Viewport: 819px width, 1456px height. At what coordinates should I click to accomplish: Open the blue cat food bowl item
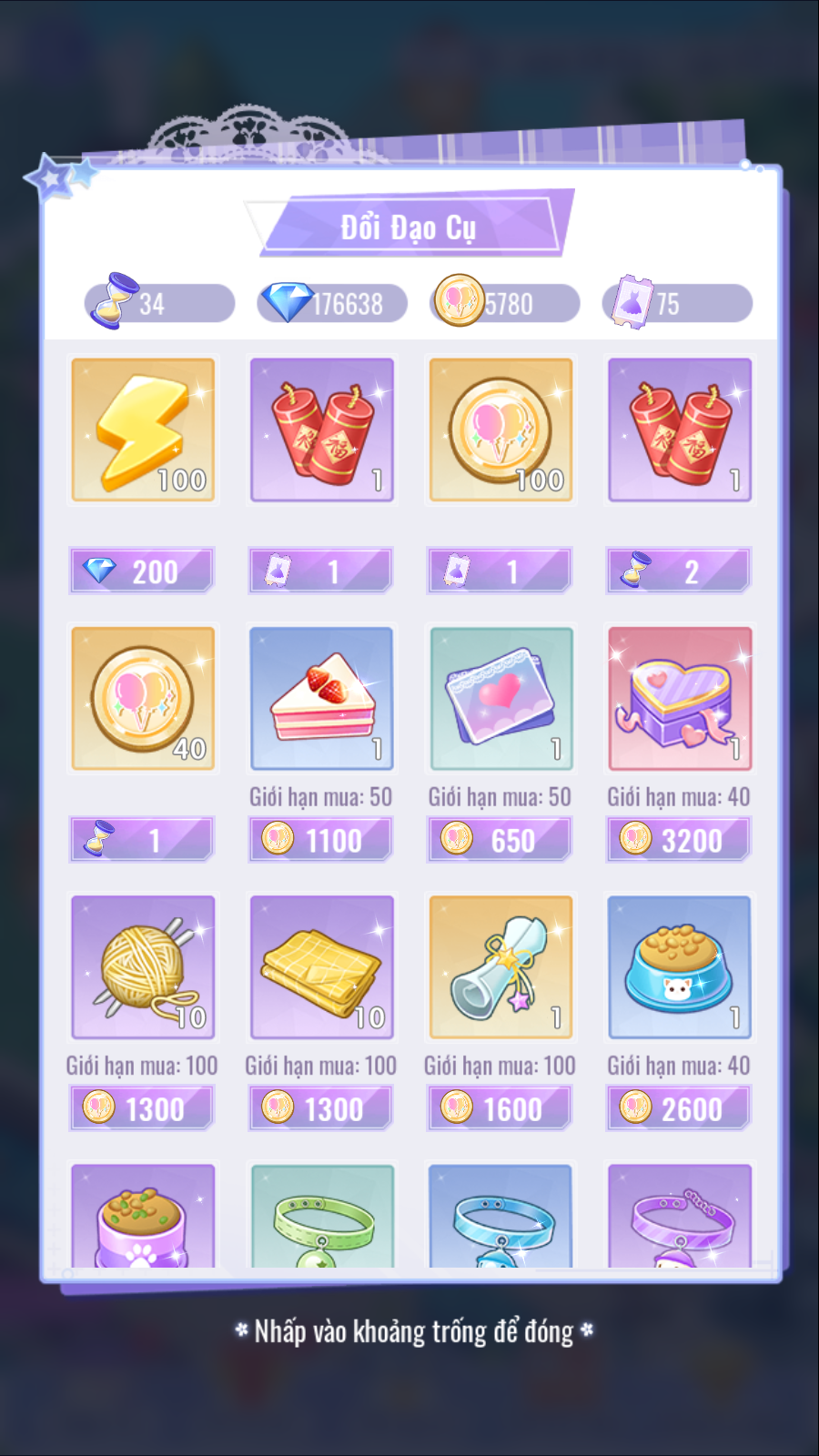click(680, 966)
